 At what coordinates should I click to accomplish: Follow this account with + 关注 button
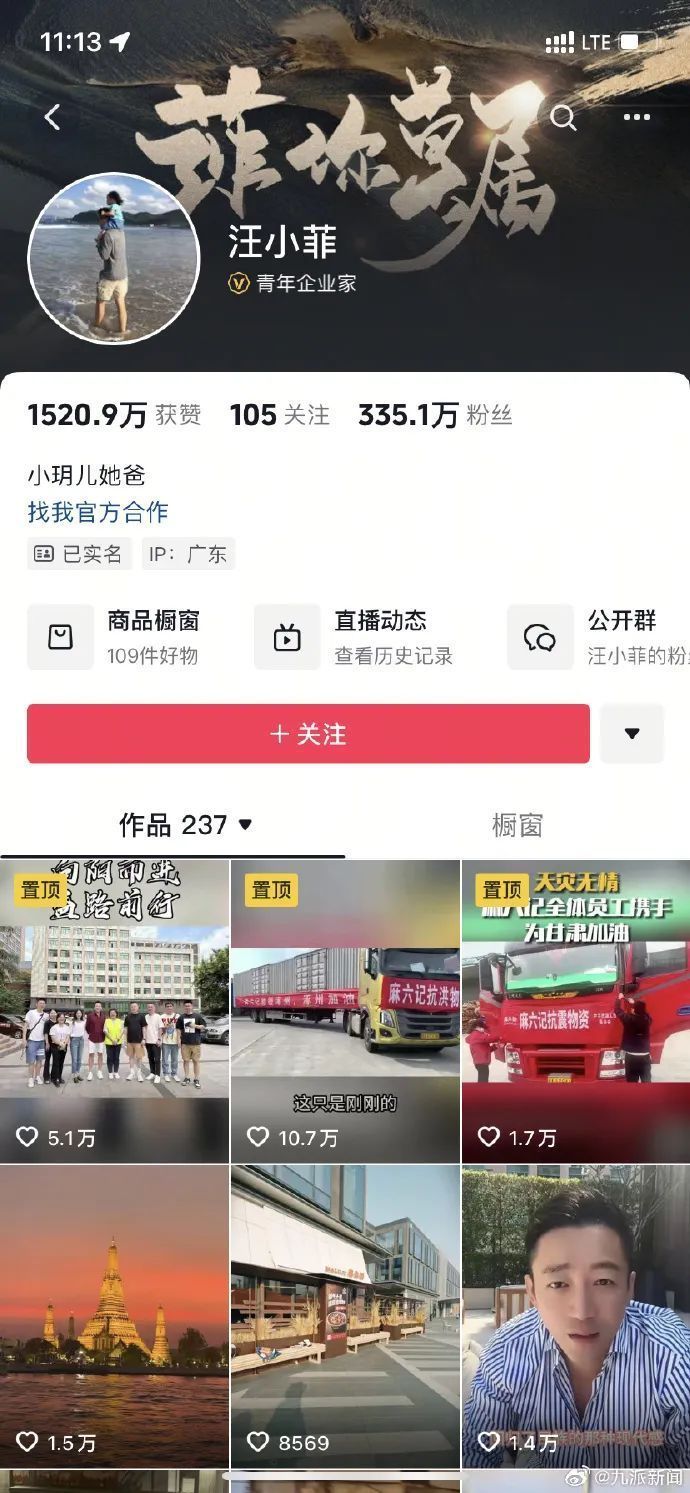click(308, 734)
